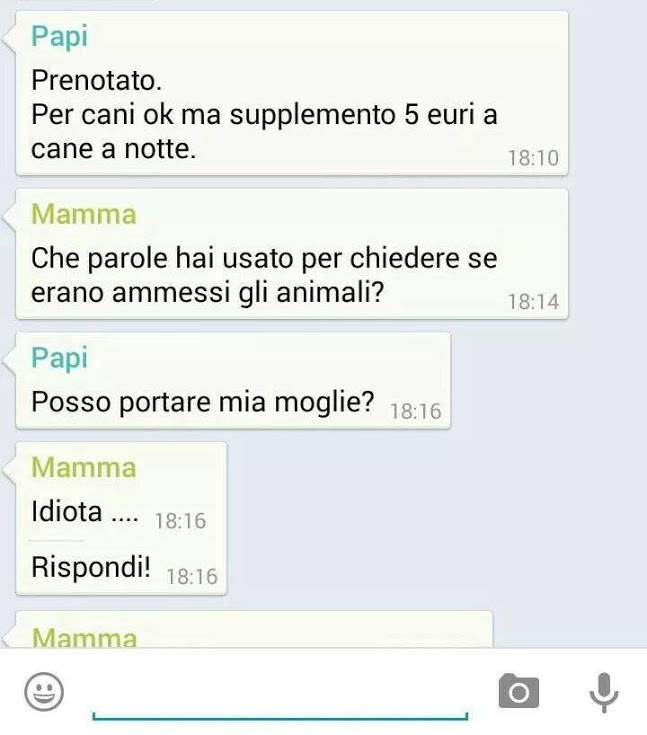Tap the message input field
This screenshot has width=647, height=735.
point(280,694)
